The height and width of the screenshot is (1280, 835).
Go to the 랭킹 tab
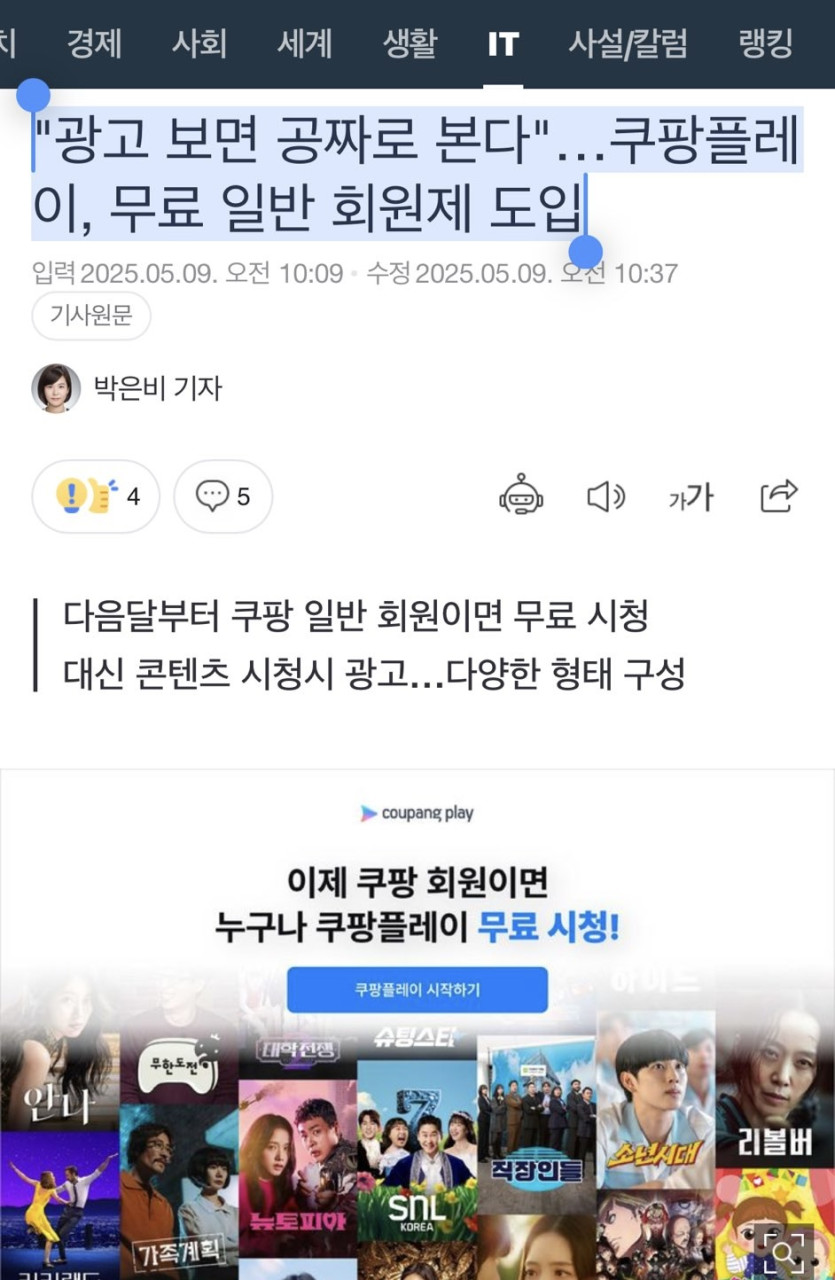(x=766, y=44)
